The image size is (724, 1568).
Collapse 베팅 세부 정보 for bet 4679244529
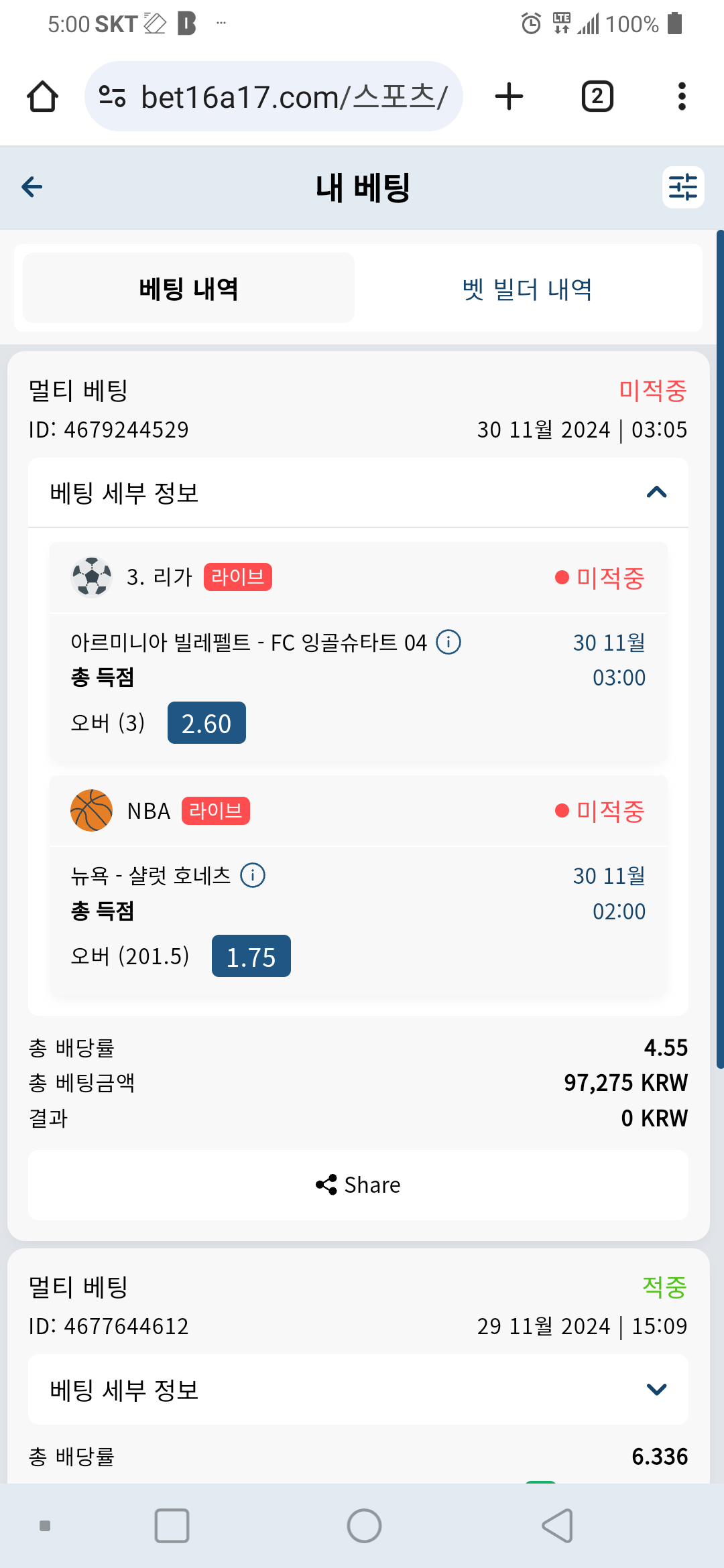coord(358,493)
